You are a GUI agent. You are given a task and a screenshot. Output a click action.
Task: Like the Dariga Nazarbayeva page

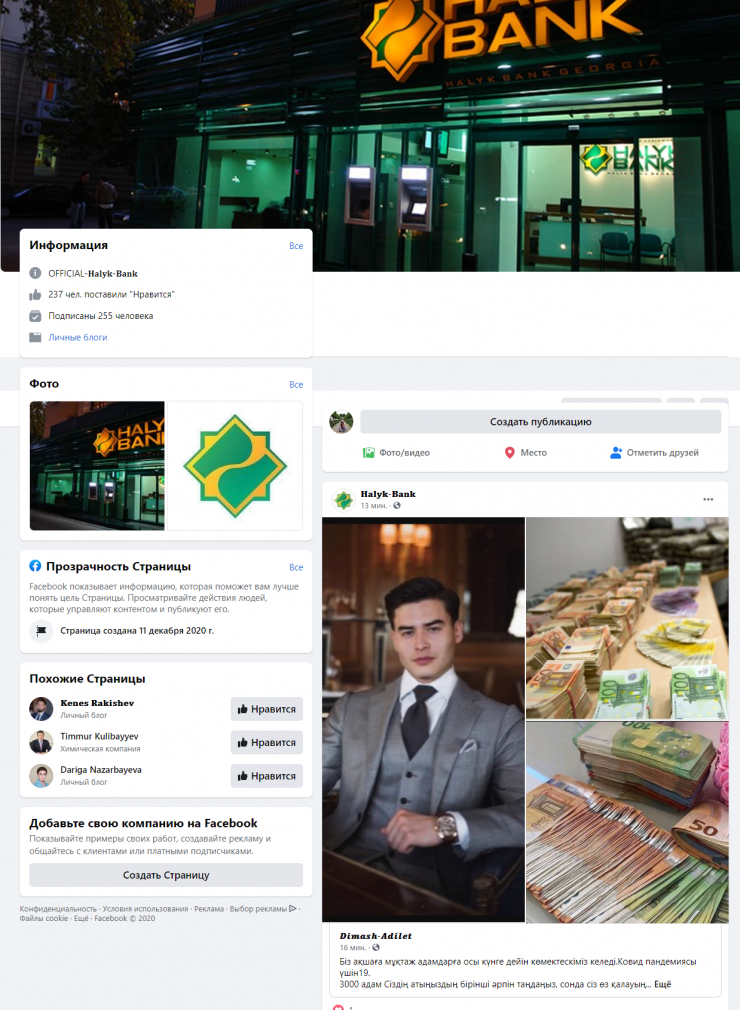[266, 776]
